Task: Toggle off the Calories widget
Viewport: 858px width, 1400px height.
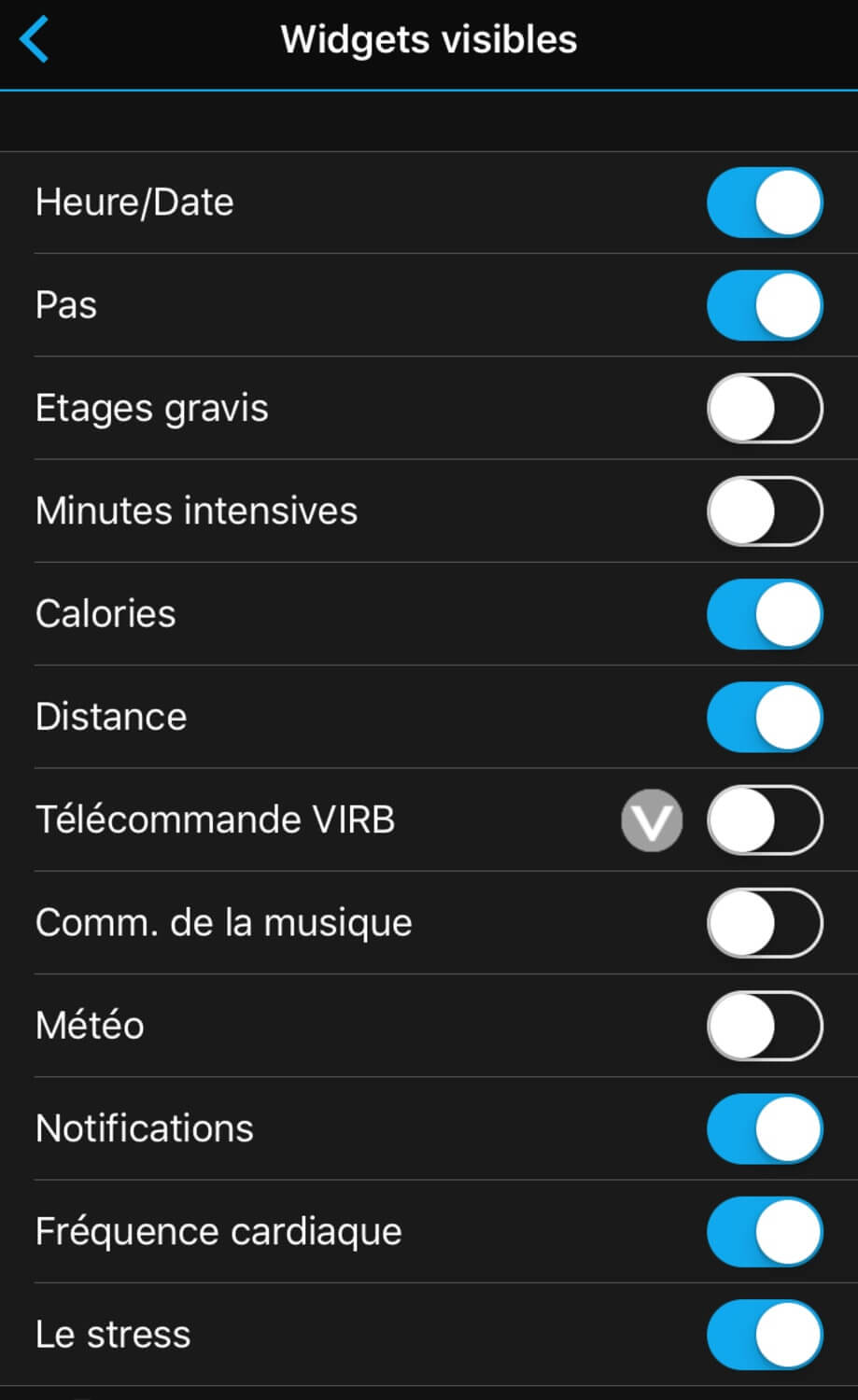Action: click(x=764, y=614)
